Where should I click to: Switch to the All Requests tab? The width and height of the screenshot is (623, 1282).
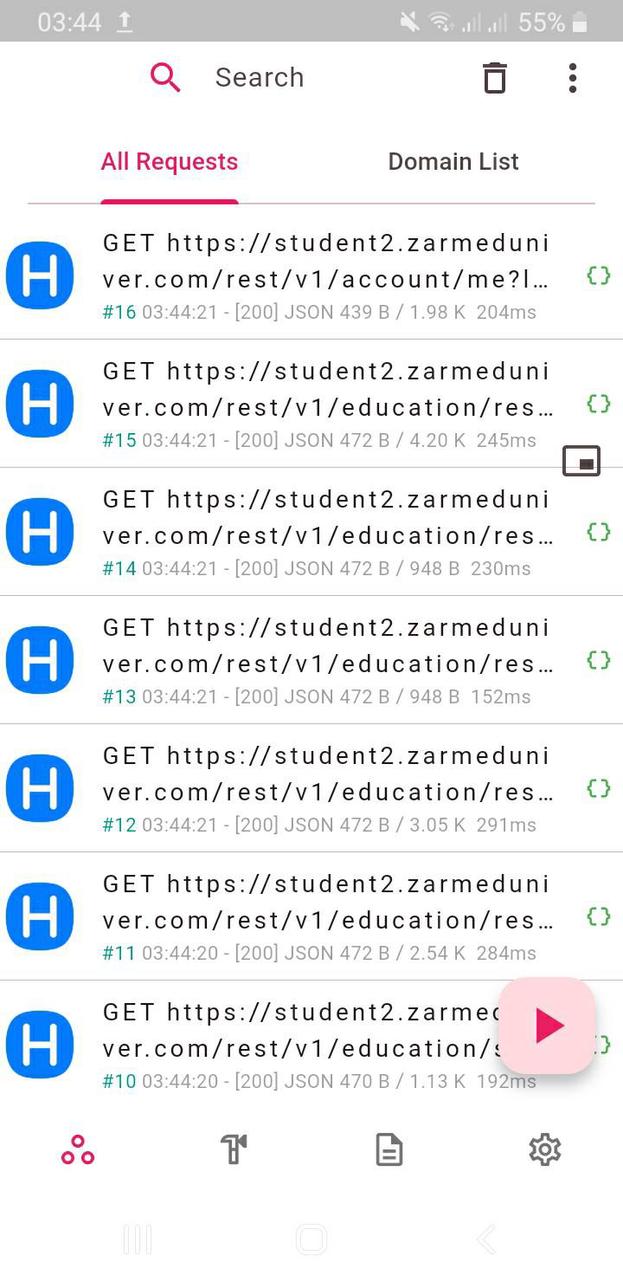(x=169, y=162)
